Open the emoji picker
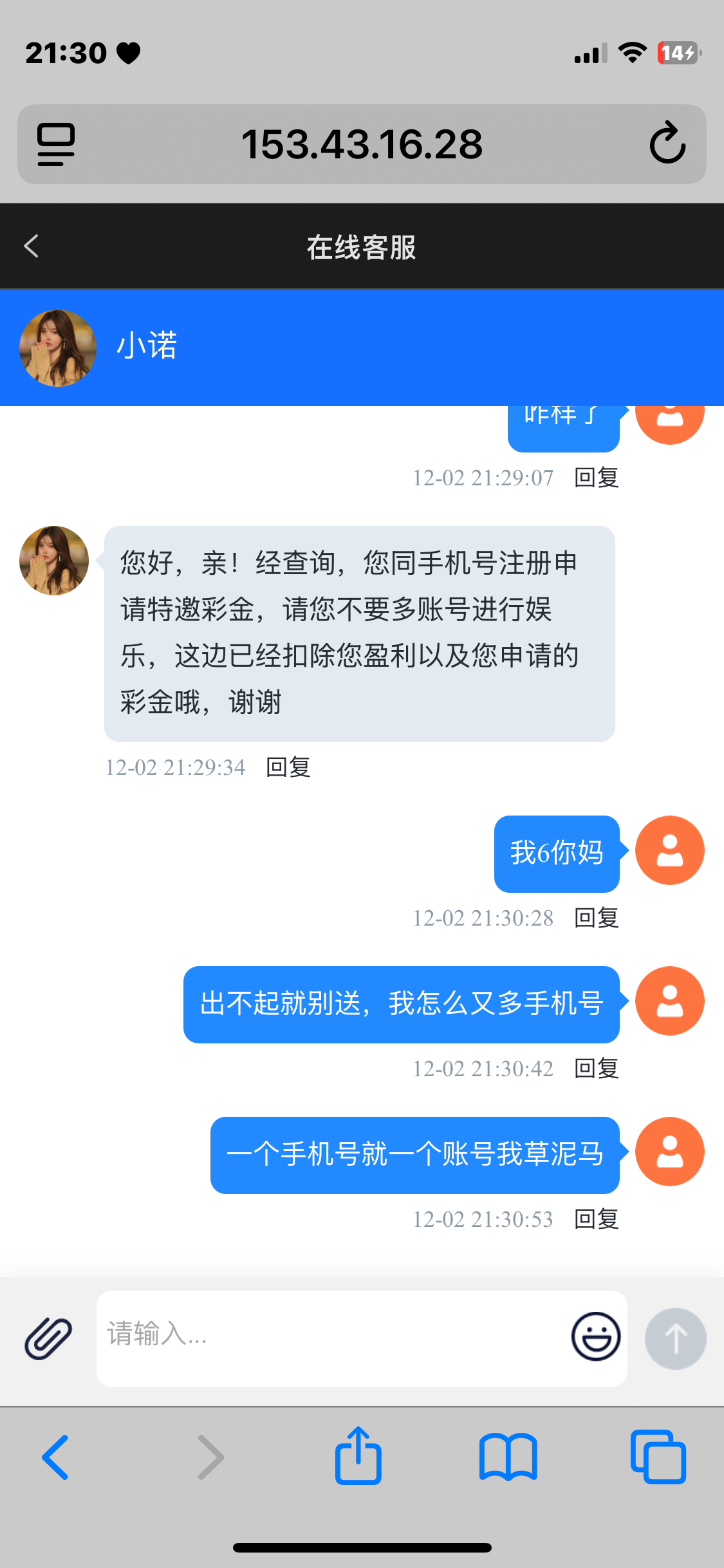Screen dimensions: 724x1568 click(596, 1336)
